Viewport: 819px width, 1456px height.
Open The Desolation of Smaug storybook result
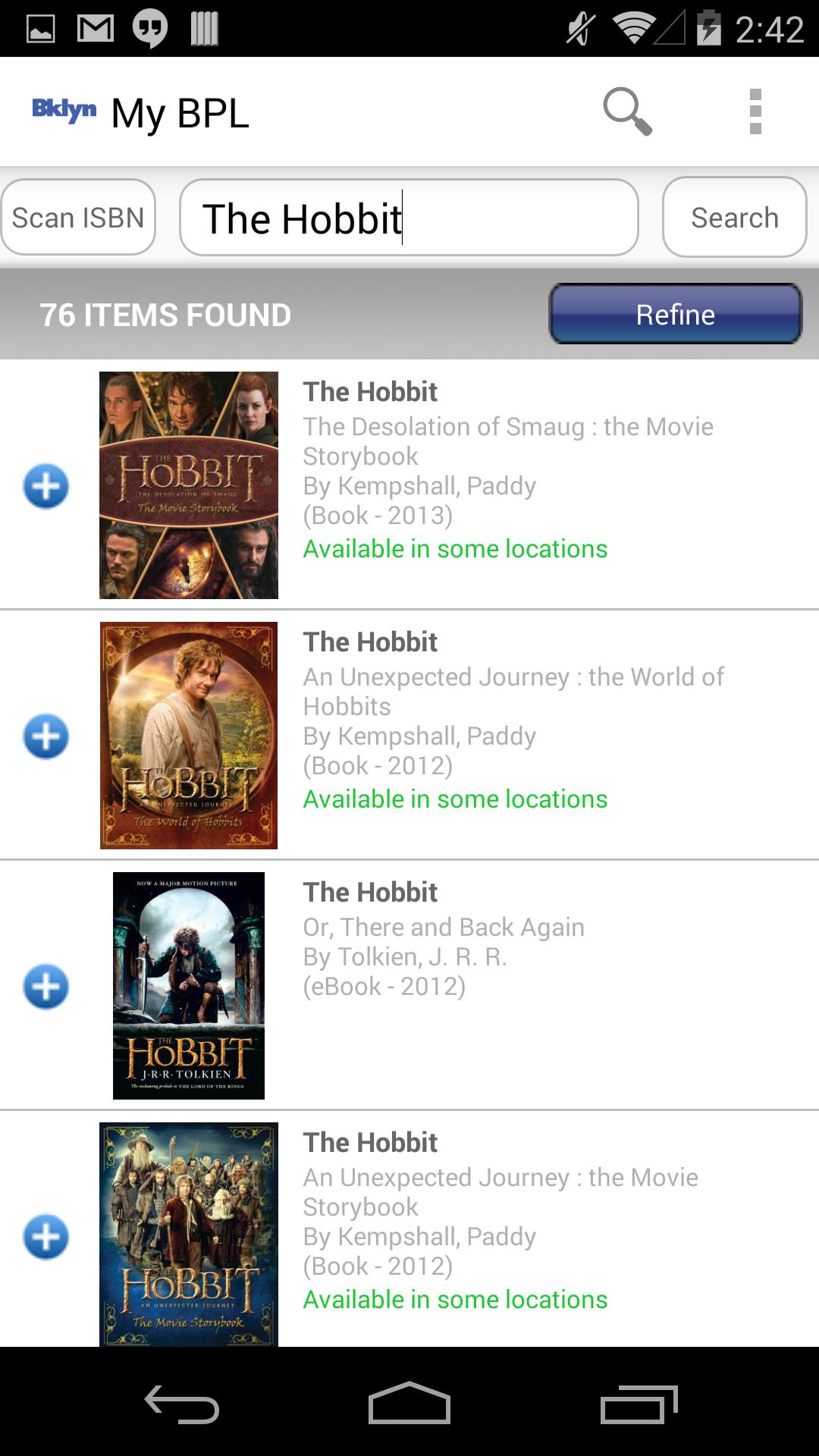(x=508, y=455)
